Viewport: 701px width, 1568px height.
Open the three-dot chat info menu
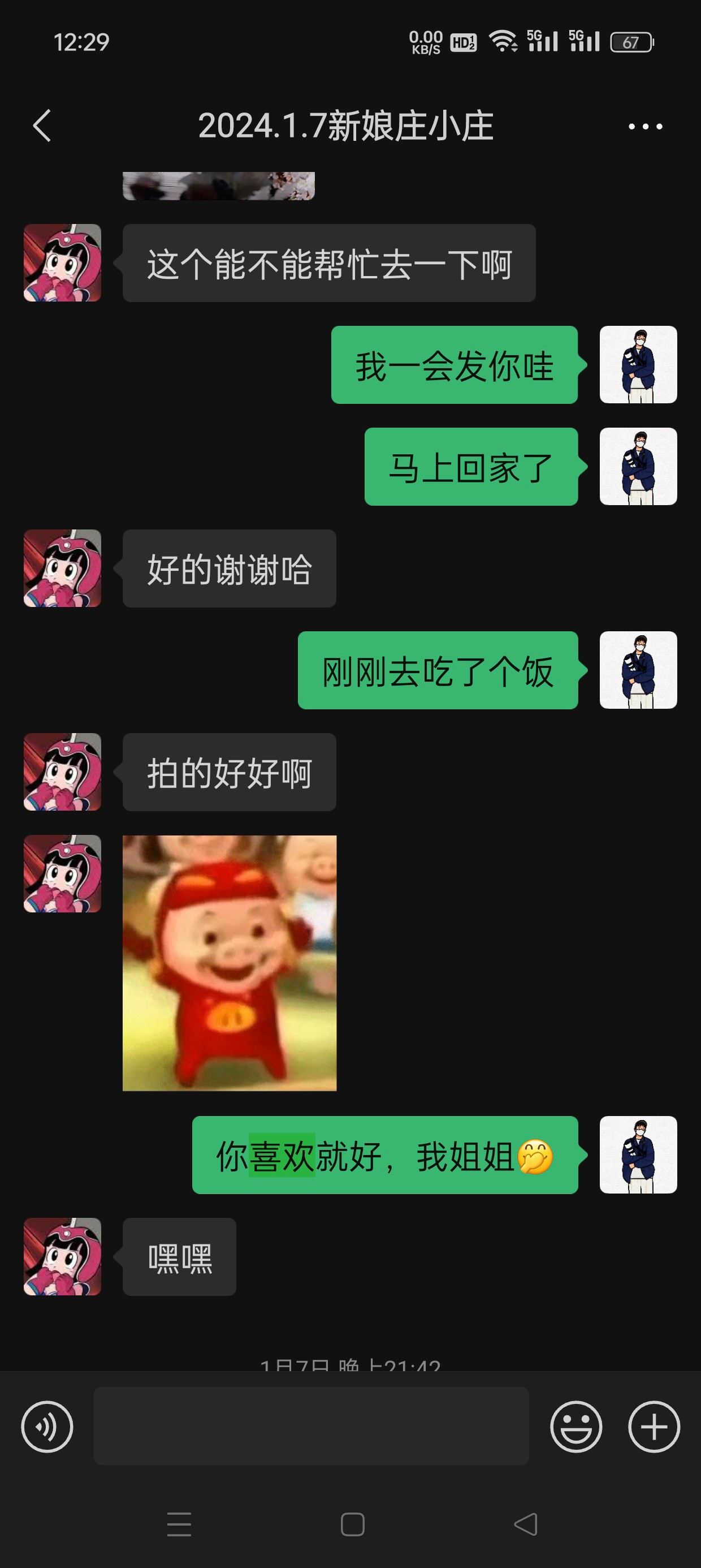click(645, 127)
